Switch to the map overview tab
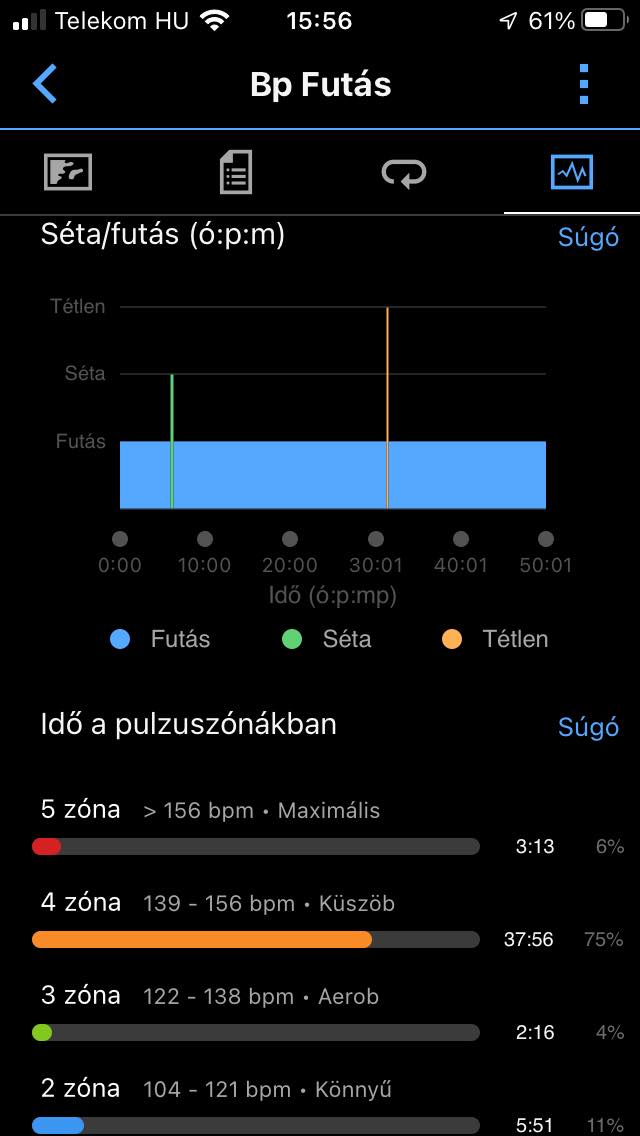640x1136 pixels. click(x=68, y=173)
